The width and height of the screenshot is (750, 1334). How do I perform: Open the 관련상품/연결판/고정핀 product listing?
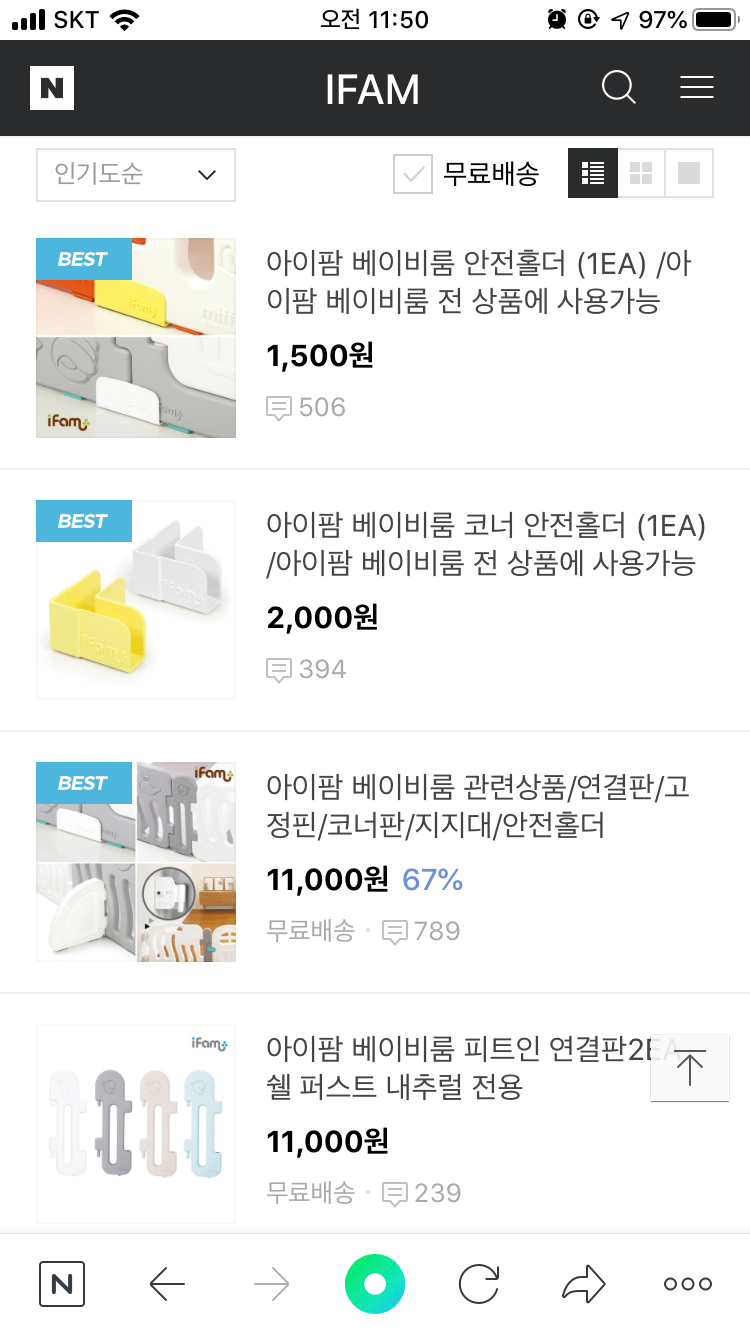coord(476,806)
